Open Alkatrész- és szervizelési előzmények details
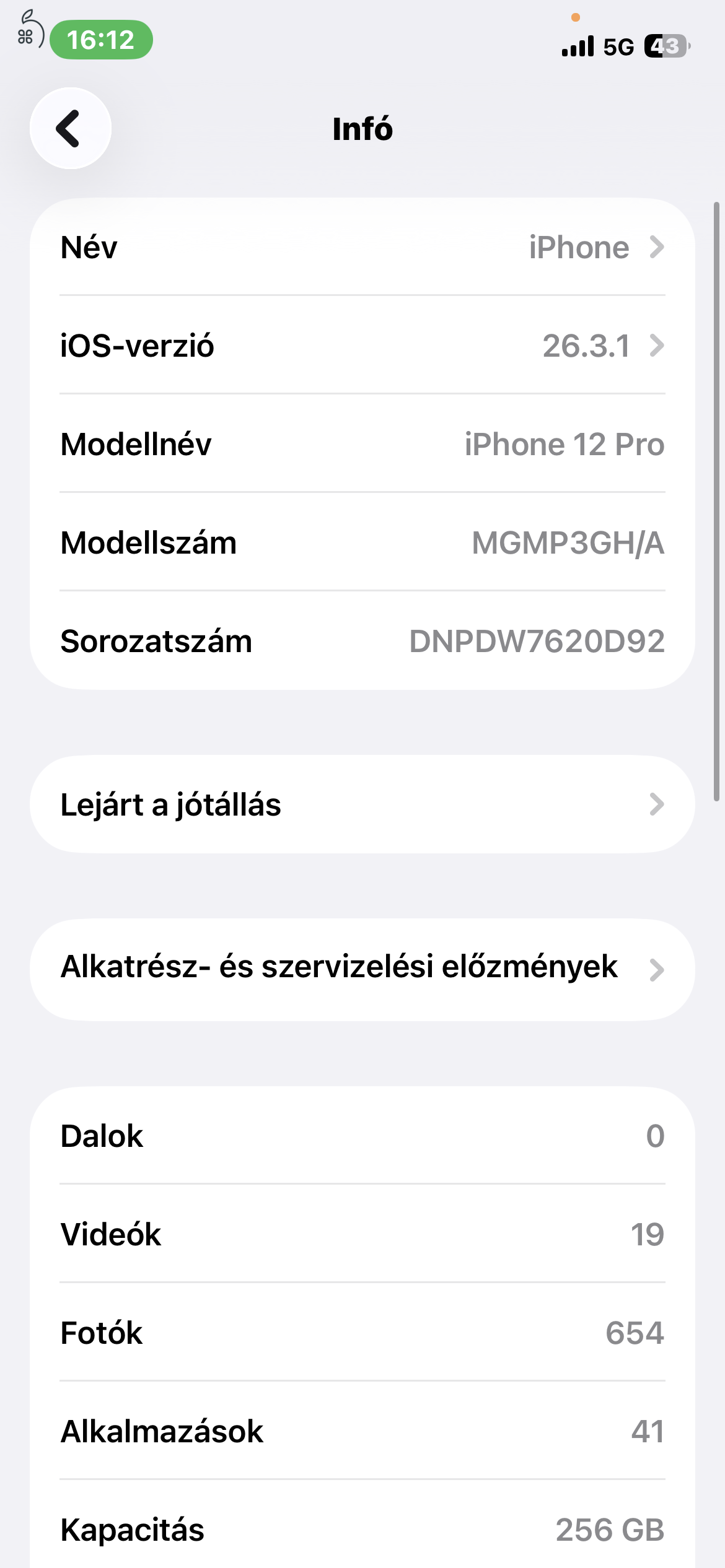This screenshot has width=725, height=1568. [362, 967]
